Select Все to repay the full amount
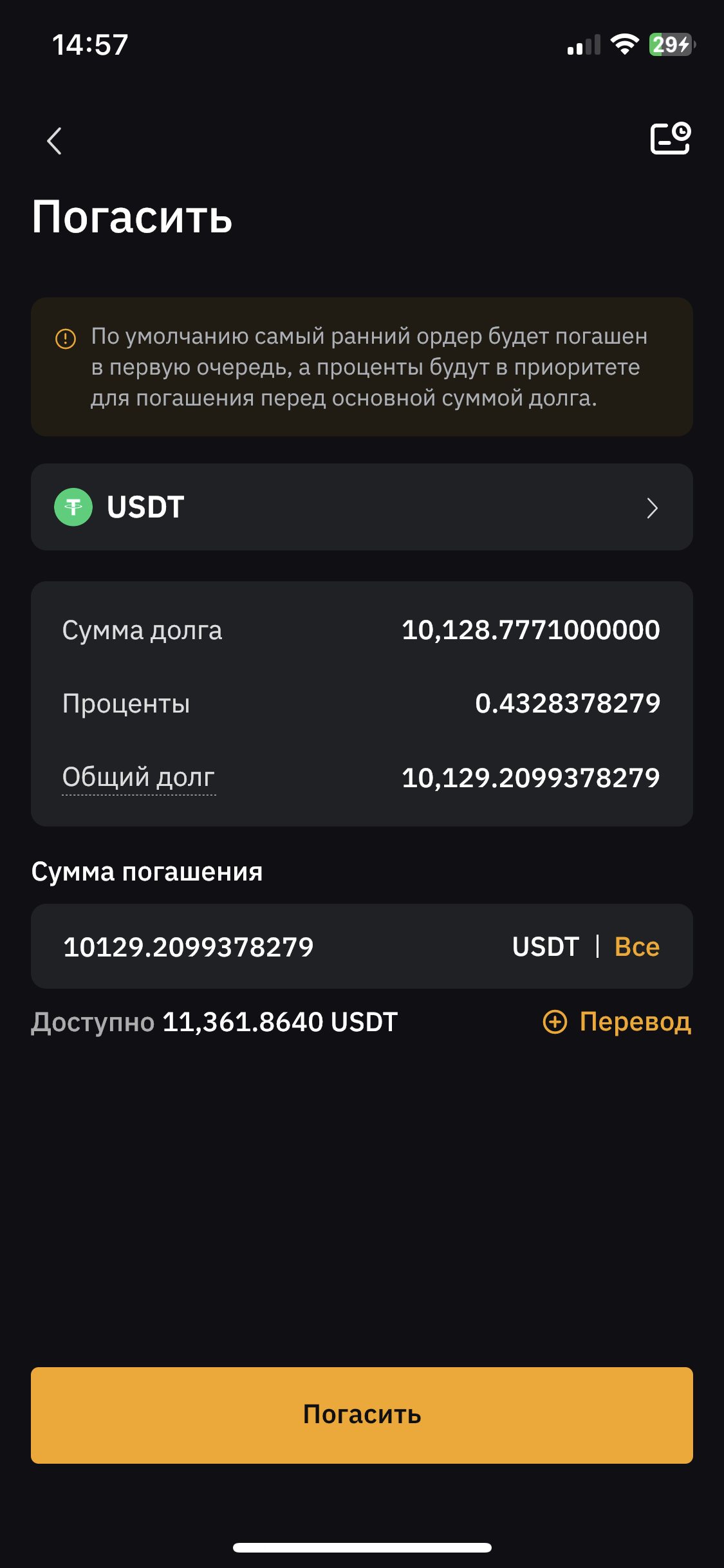The width and height of the screenshot is (724, 1568). coord(637,947)
